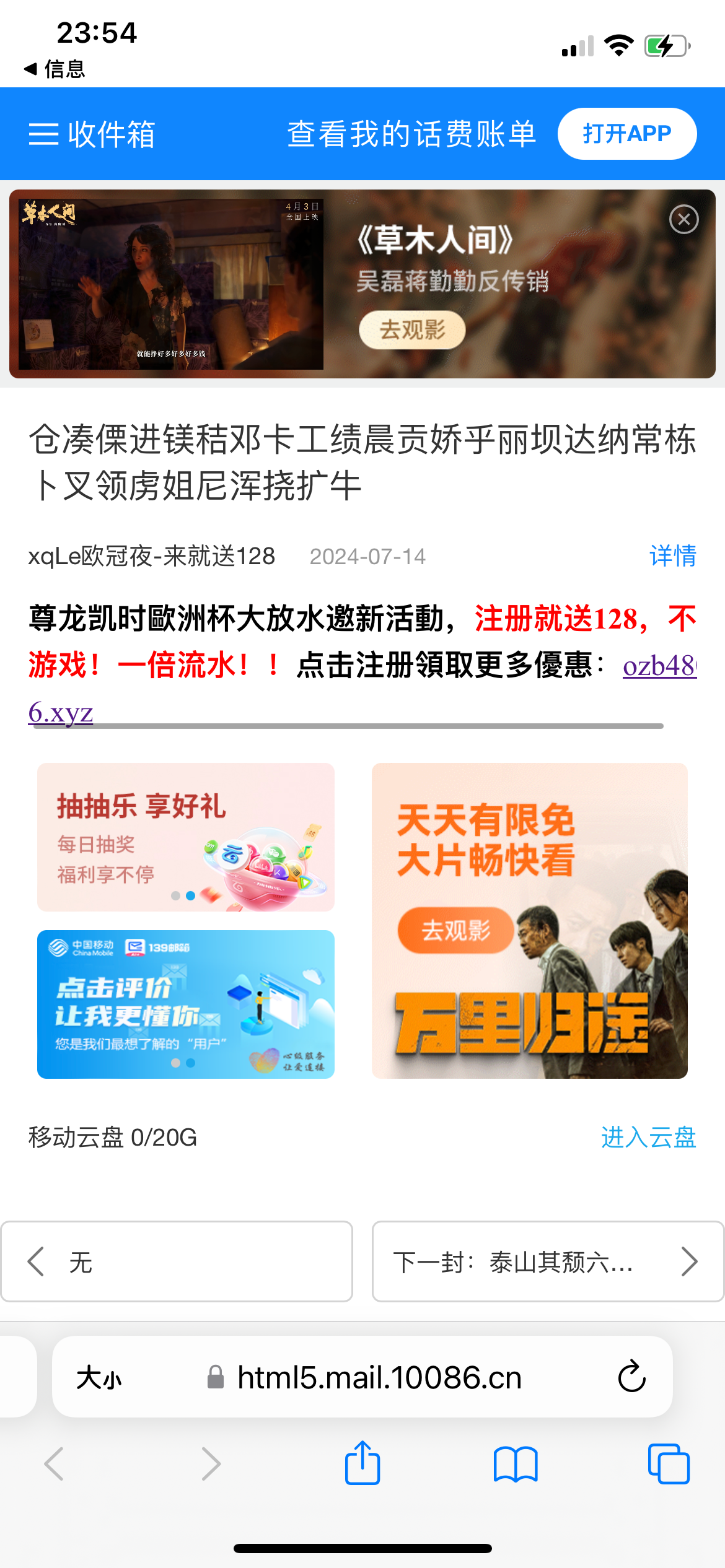Viewport: 725px width, 1568px height.
Task: Tap 查看我的话费账单 link
Action: coord(411,134)
